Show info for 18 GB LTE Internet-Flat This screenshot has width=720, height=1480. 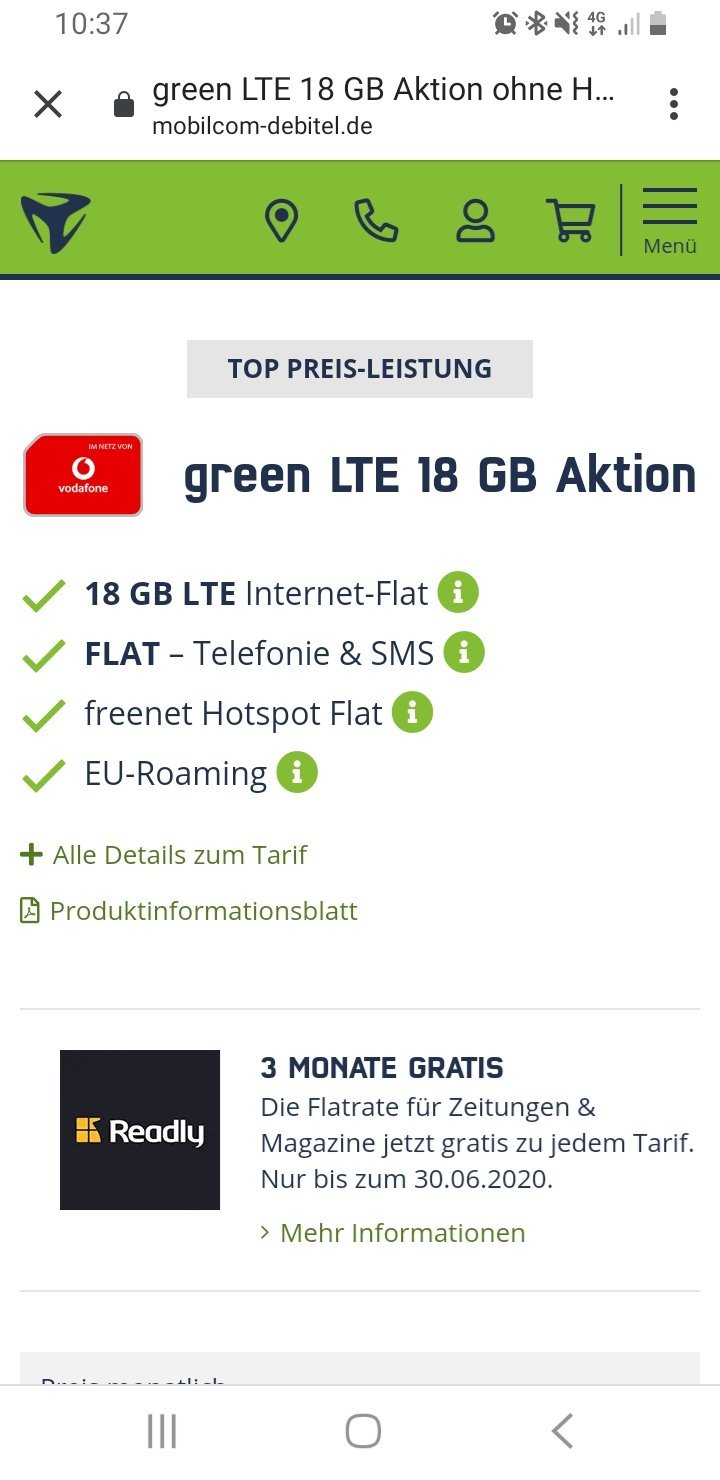tap(458, 593)
